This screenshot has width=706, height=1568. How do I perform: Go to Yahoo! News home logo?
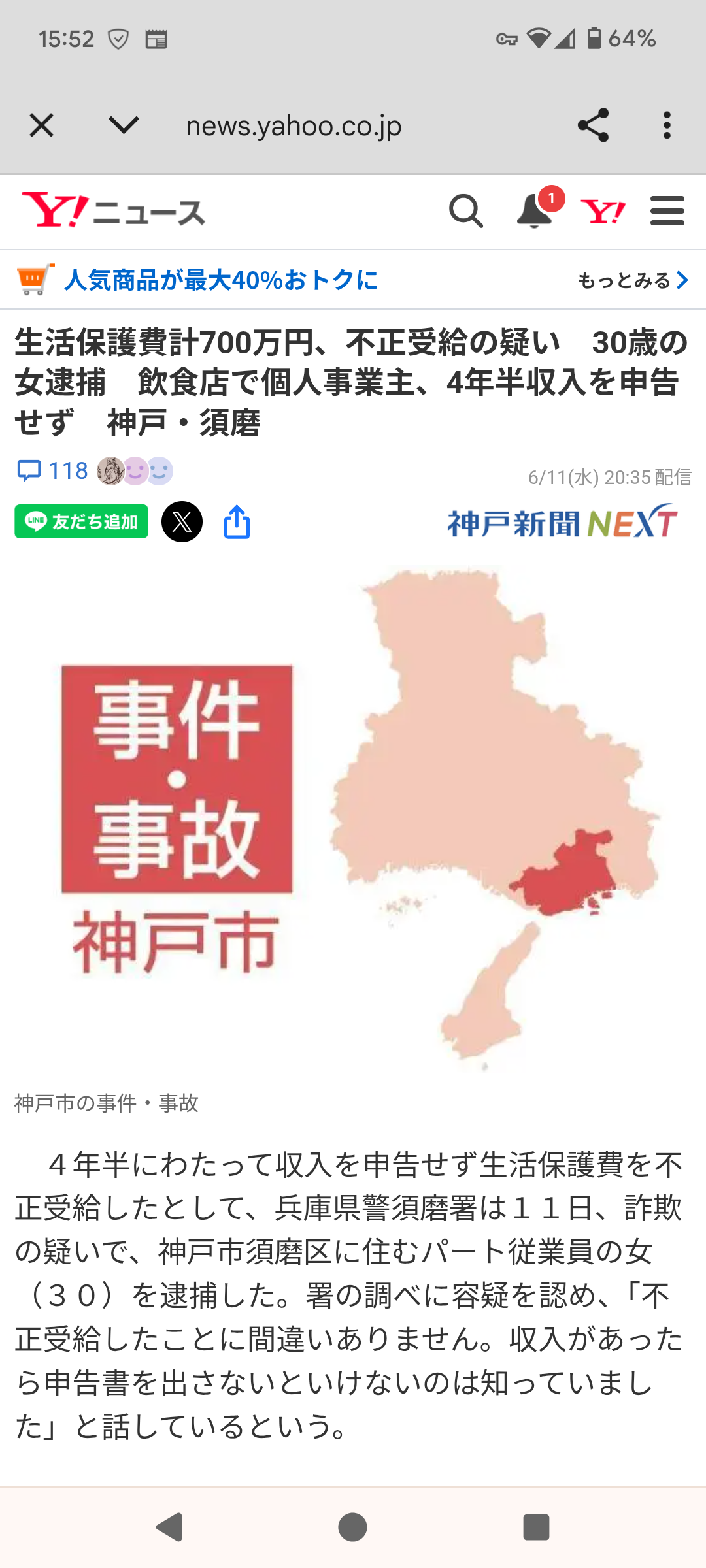click(x=113, y=211)
